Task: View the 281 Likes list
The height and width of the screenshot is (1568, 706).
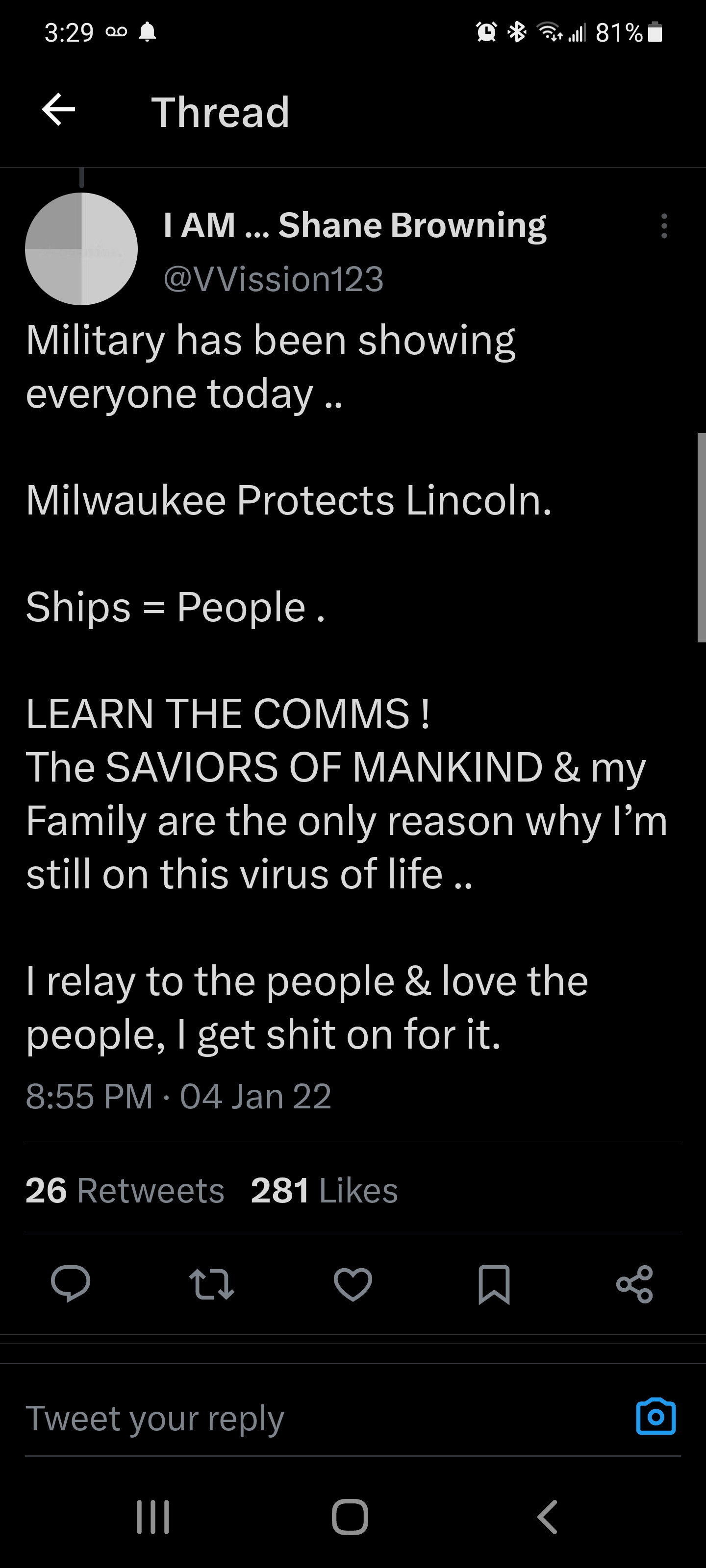Action: point(324,1190)
